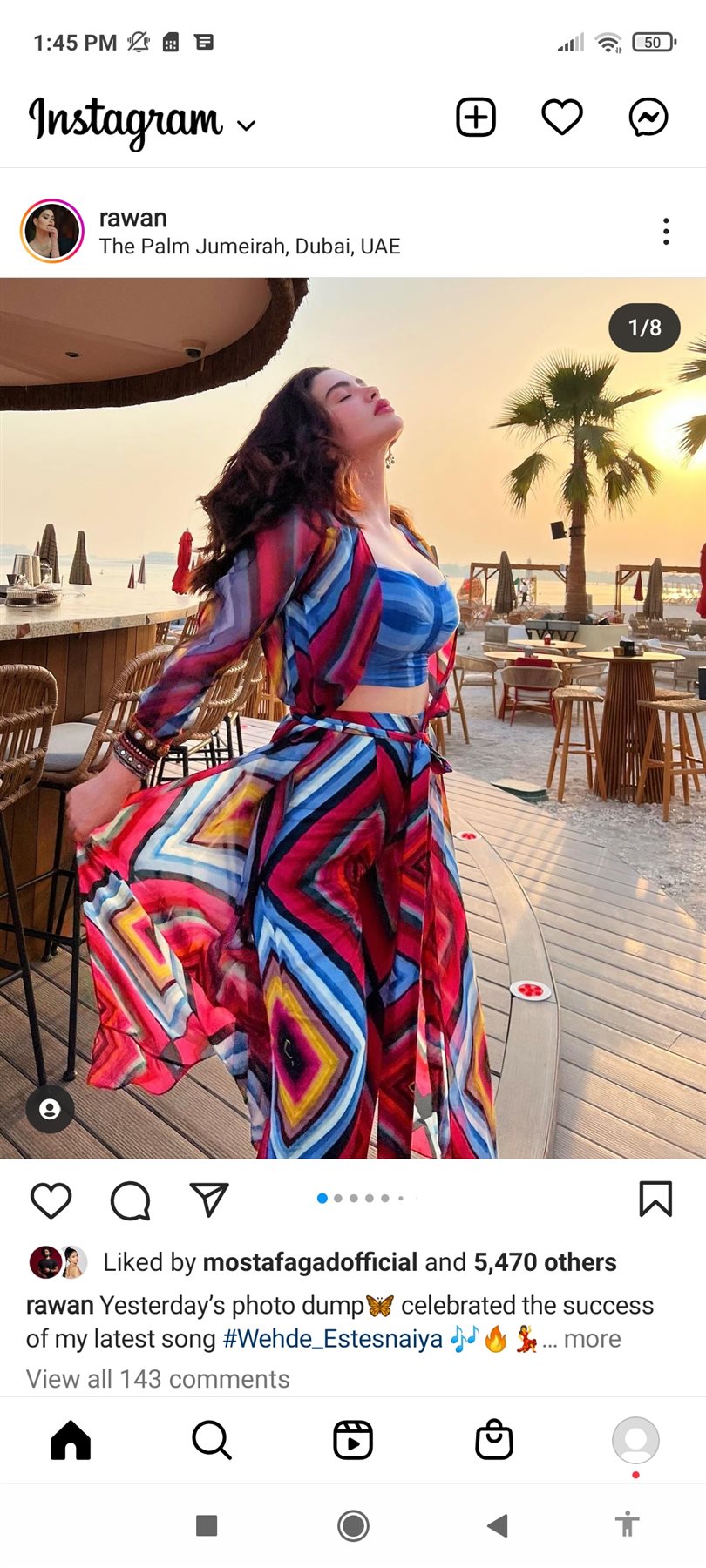Open post options three-dot menu
706x1568 pixels.
[x=666, y=232]
